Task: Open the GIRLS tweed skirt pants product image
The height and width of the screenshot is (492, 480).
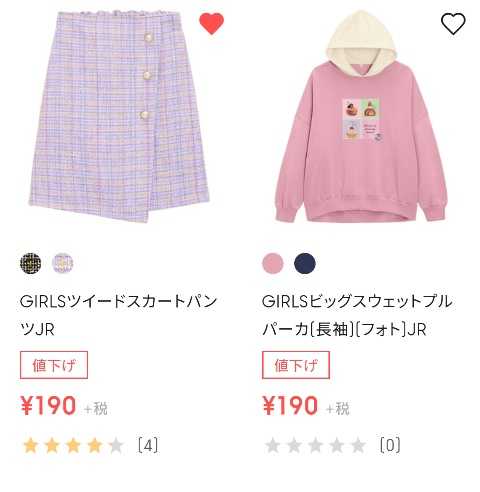Action: click(x=119, y=116)
